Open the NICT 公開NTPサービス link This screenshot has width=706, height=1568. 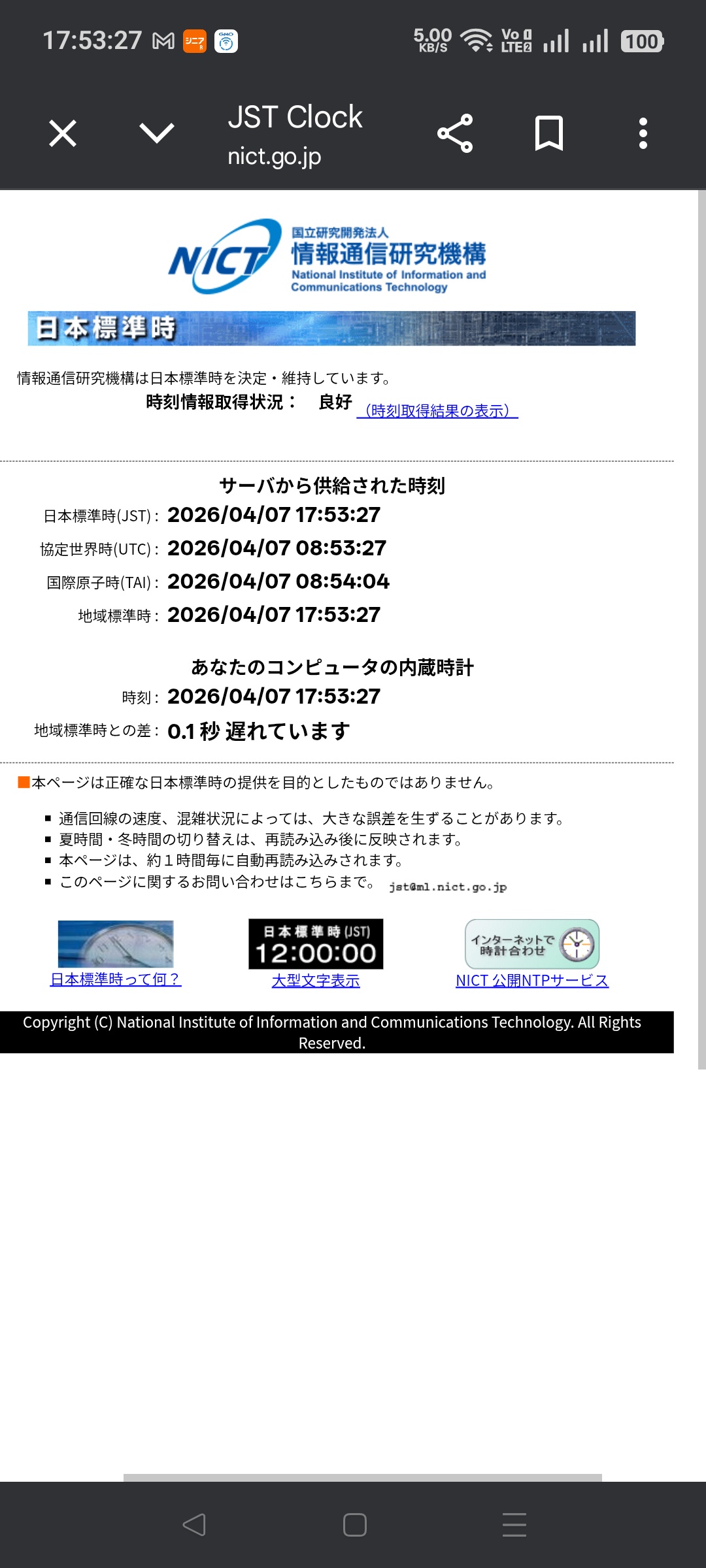532,981
